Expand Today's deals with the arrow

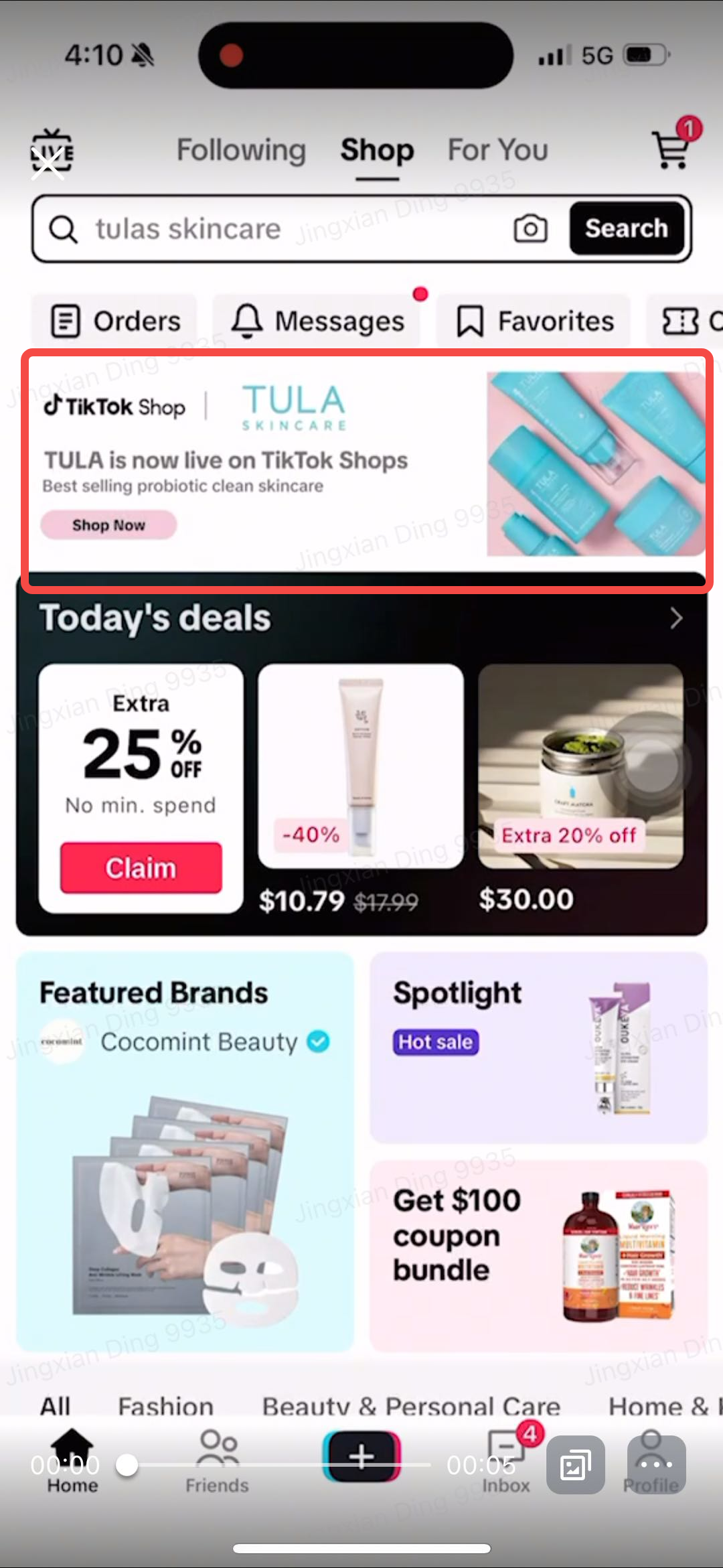(x=675, y=618)
